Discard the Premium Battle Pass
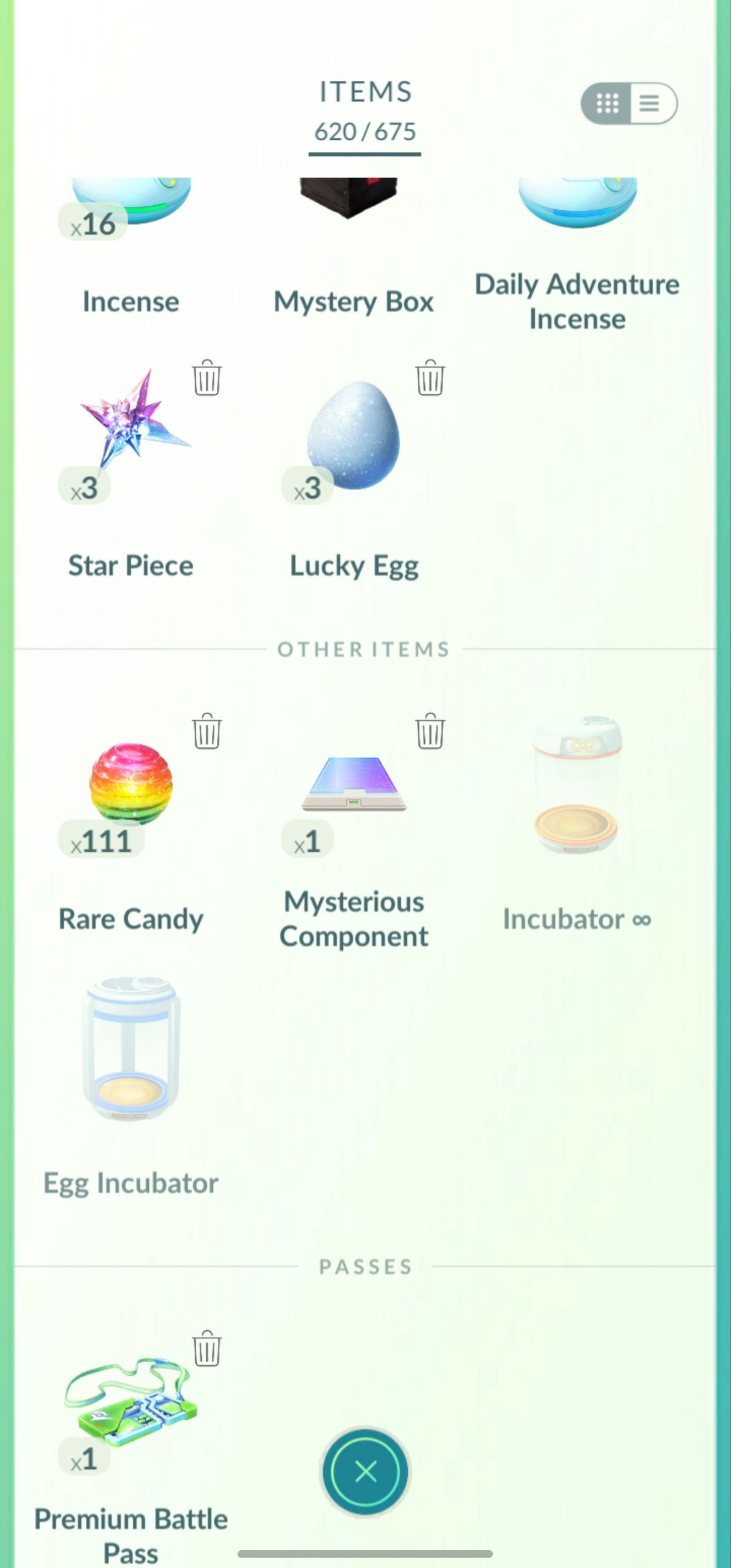731x1568 pixels. [x=207, y=1349]
